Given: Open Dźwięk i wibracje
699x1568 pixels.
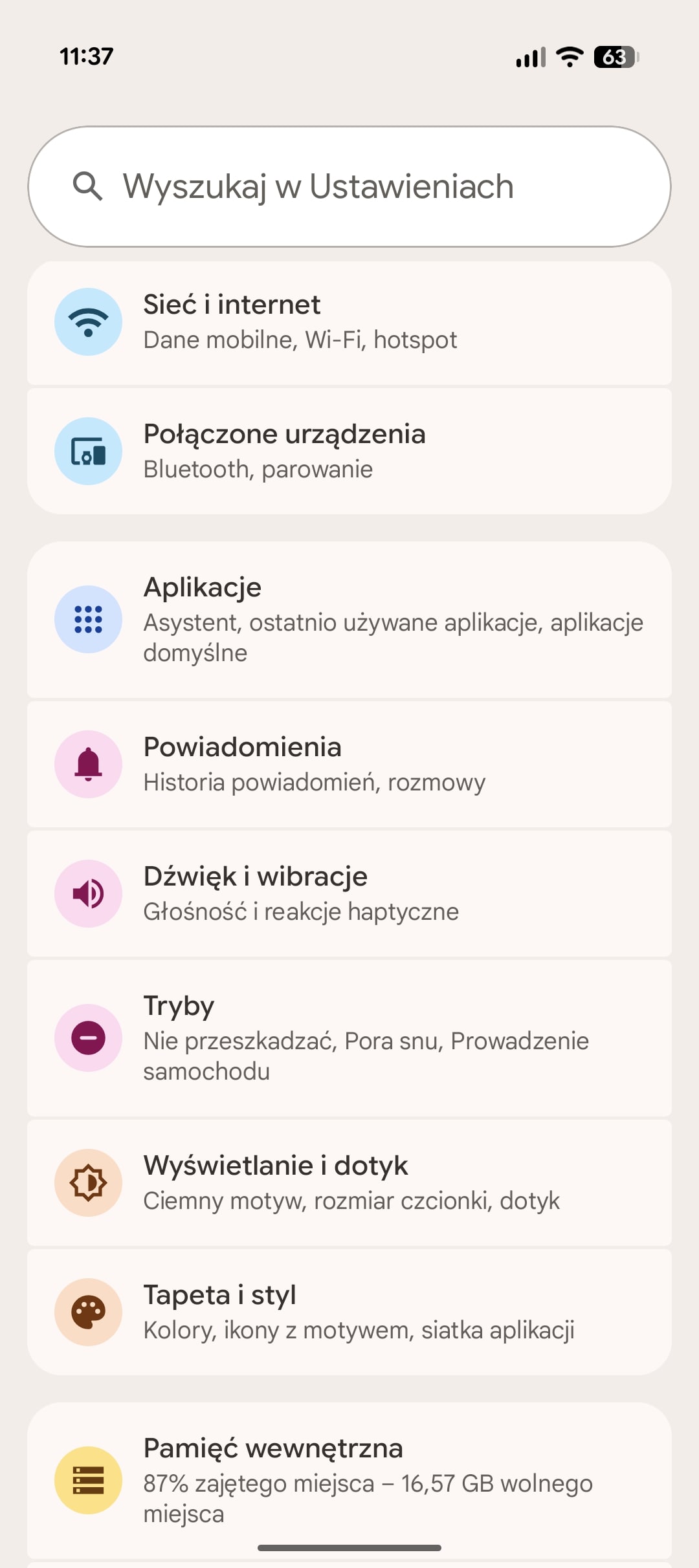Looking at the screenshot, I should point(349,893).
